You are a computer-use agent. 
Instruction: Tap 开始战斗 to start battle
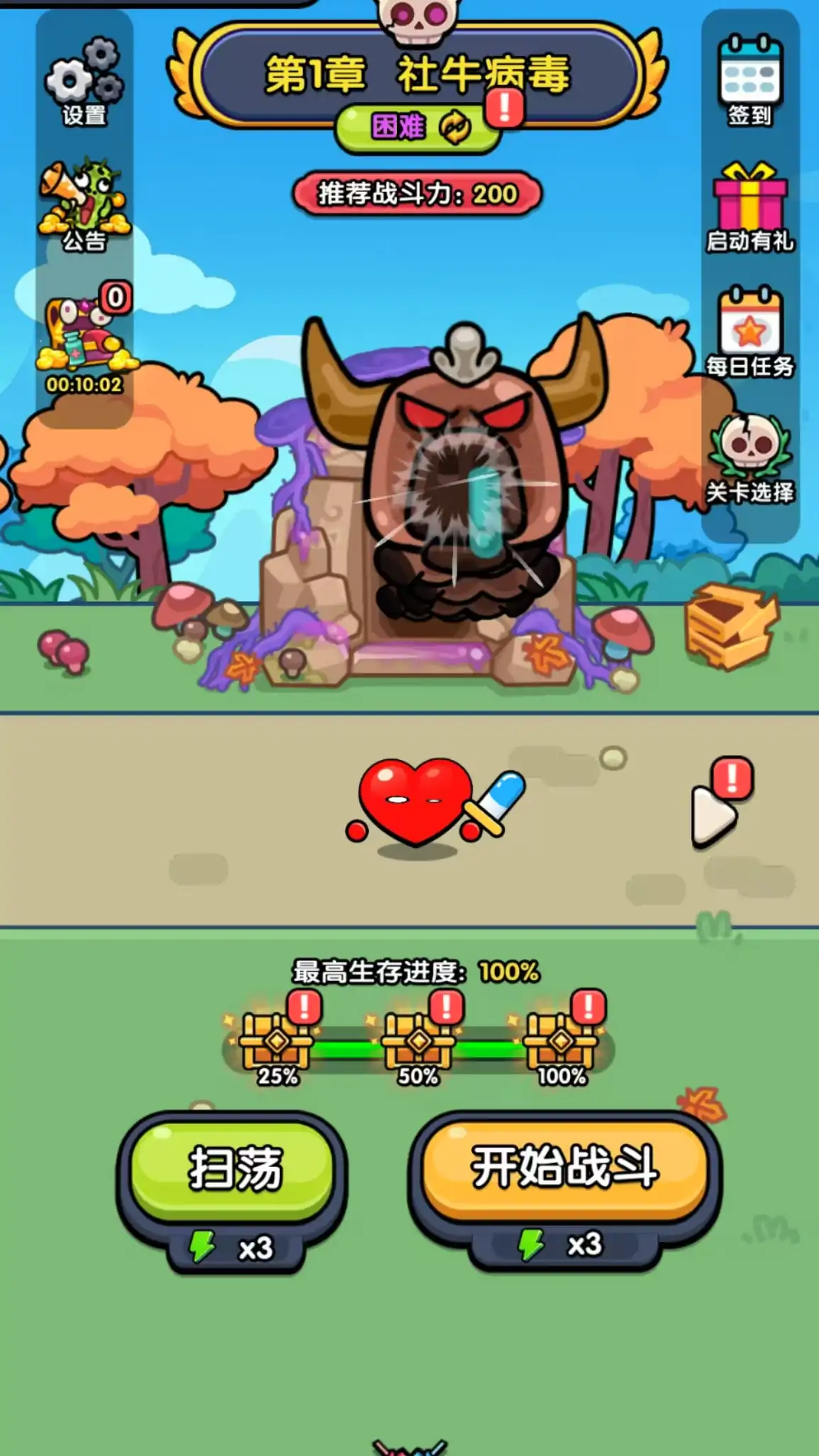564,1166
